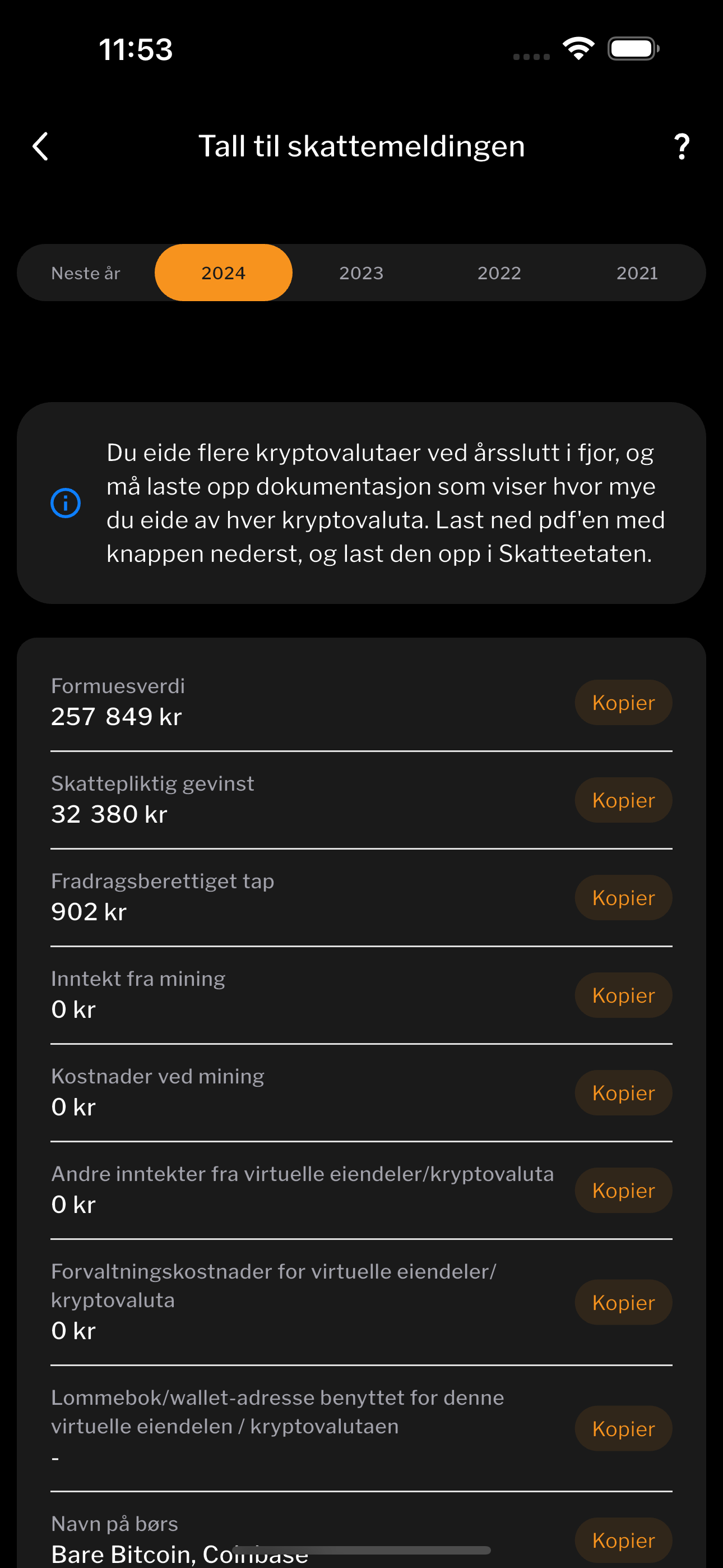Open the help question mark

[x=682, y=147]
